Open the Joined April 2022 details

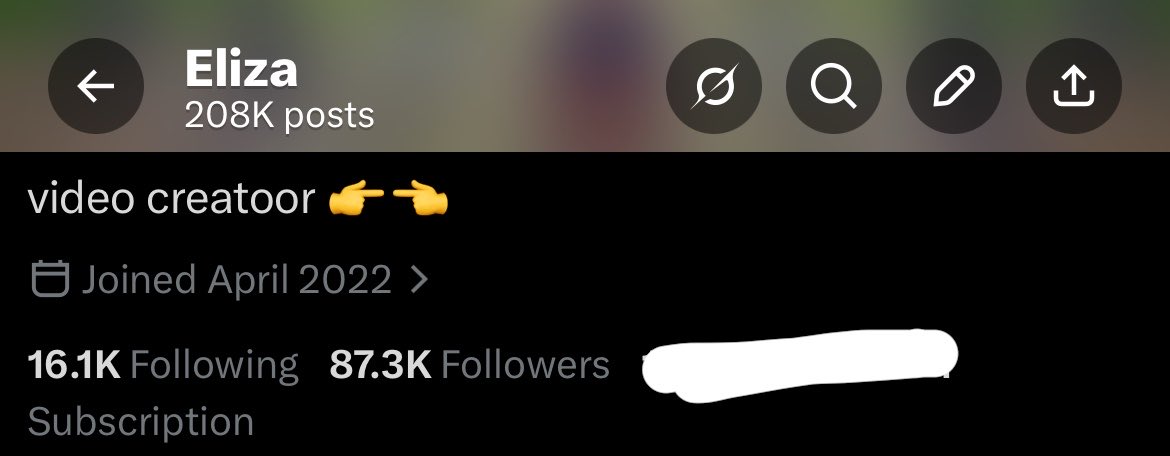tap(230, 280)
